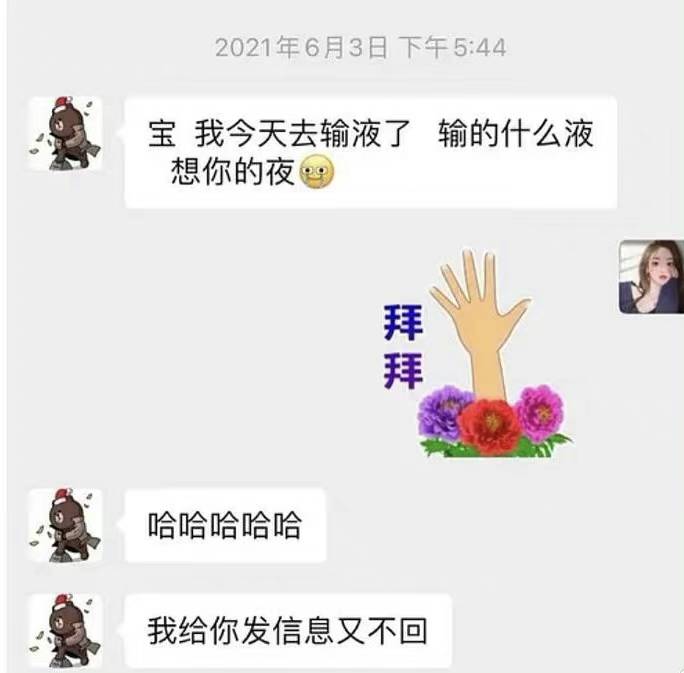684x673 pixels.
Task: Open the woman's profile avatar beside the sticker
Action: coord(650,277)
